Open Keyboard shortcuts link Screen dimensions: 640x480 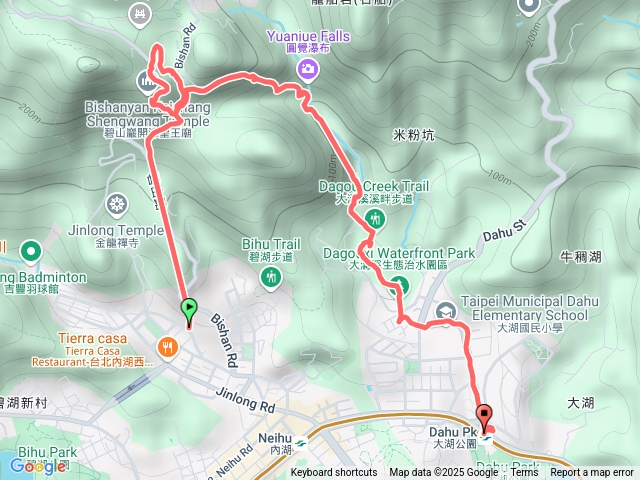pos(334,473)
